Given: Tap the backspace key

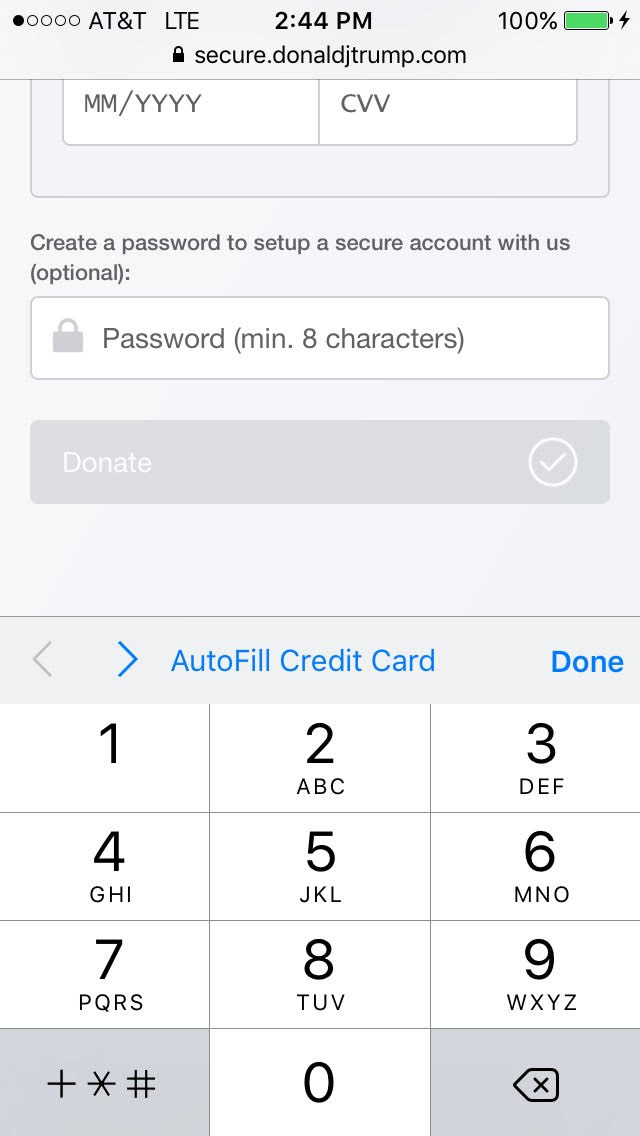Looking at the screenshot, I should tap(535, 1084).
